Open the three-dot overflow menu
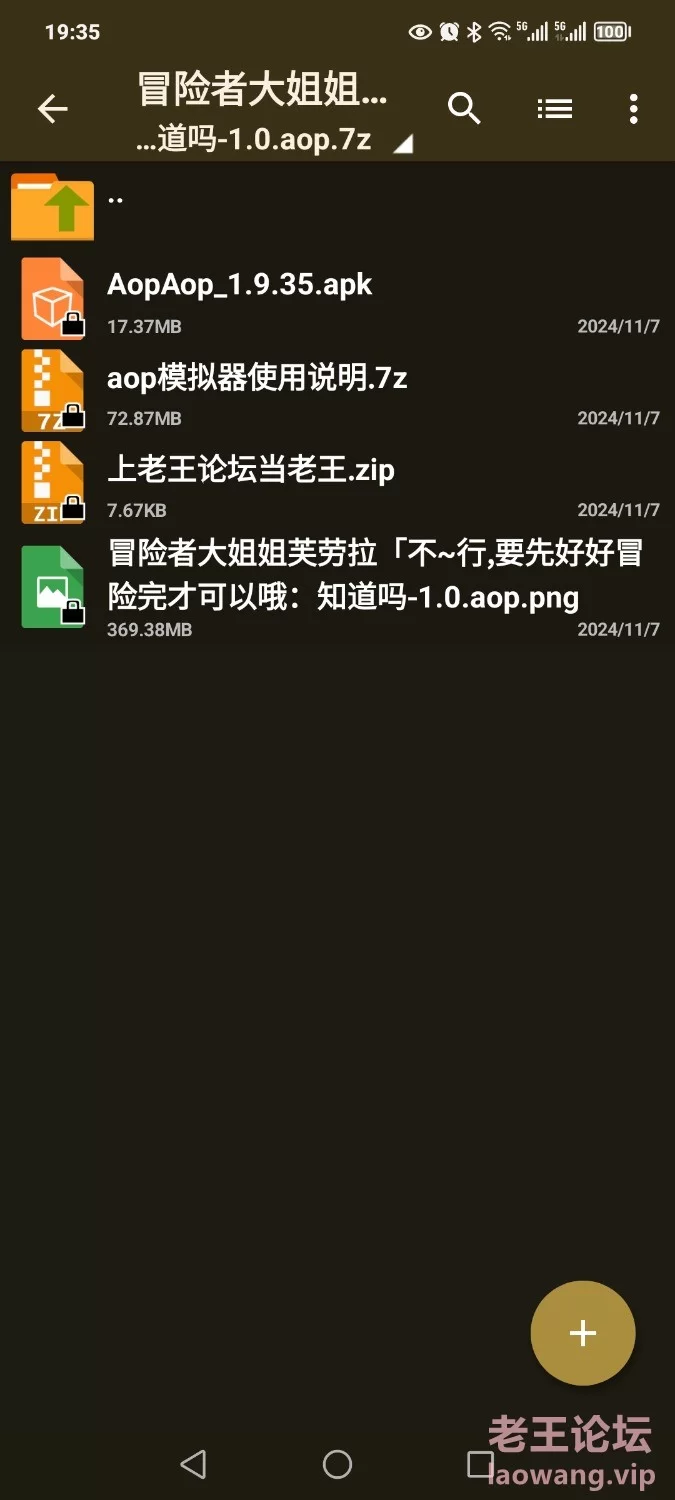Viewport: 675px width, 1500px height. [633, 109]
